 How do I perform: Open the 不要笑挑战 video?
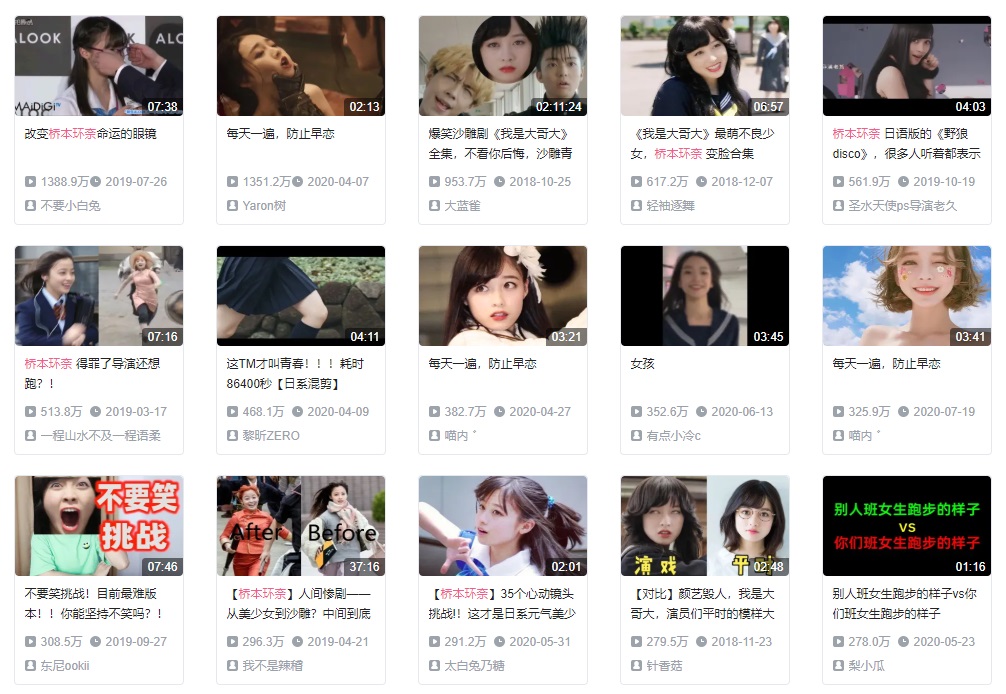coord(98,526)
